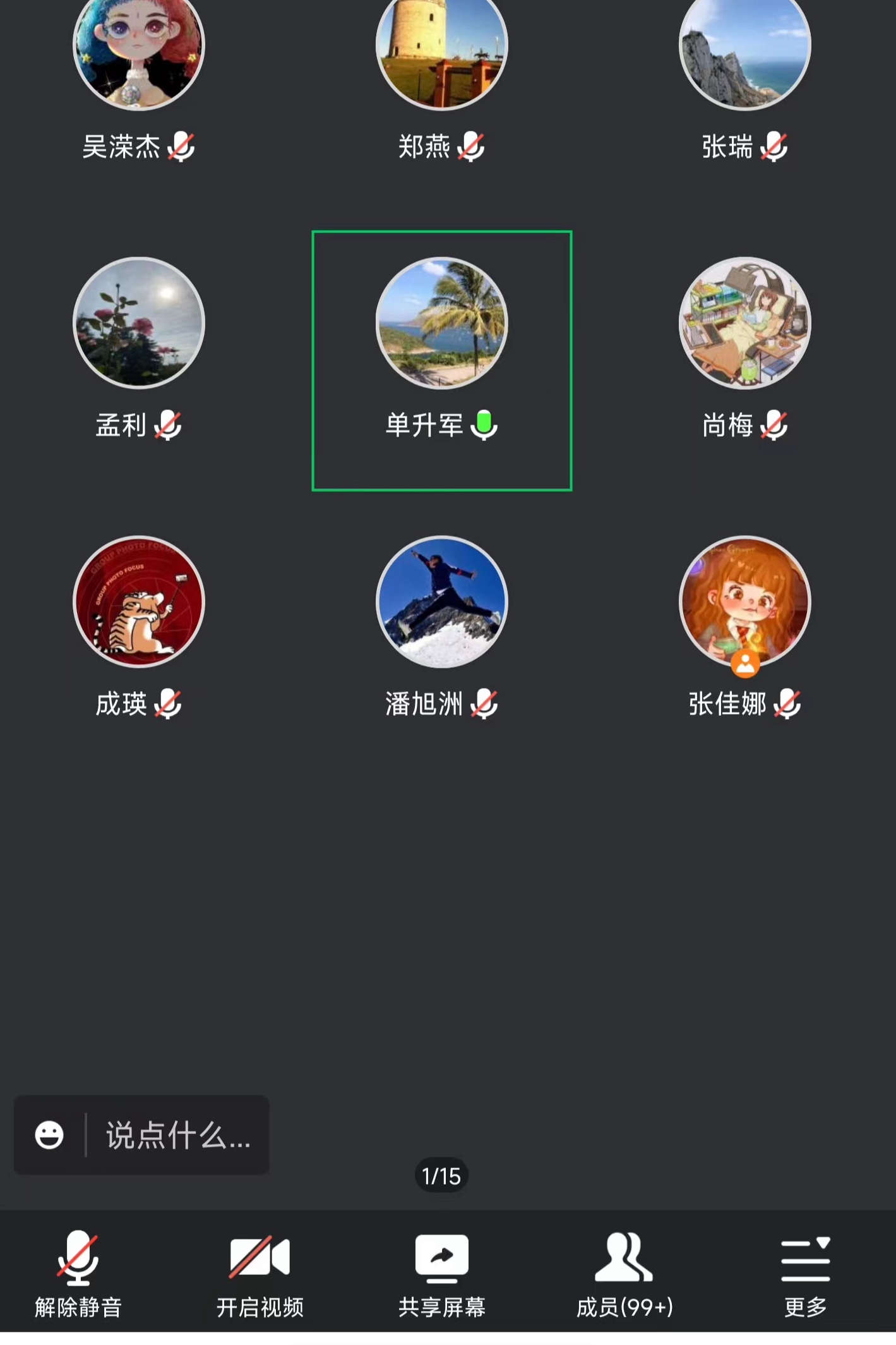Turn on camera with 开启视频
Viewport: 896px width, 1345px height.
tap(260, 1273)
